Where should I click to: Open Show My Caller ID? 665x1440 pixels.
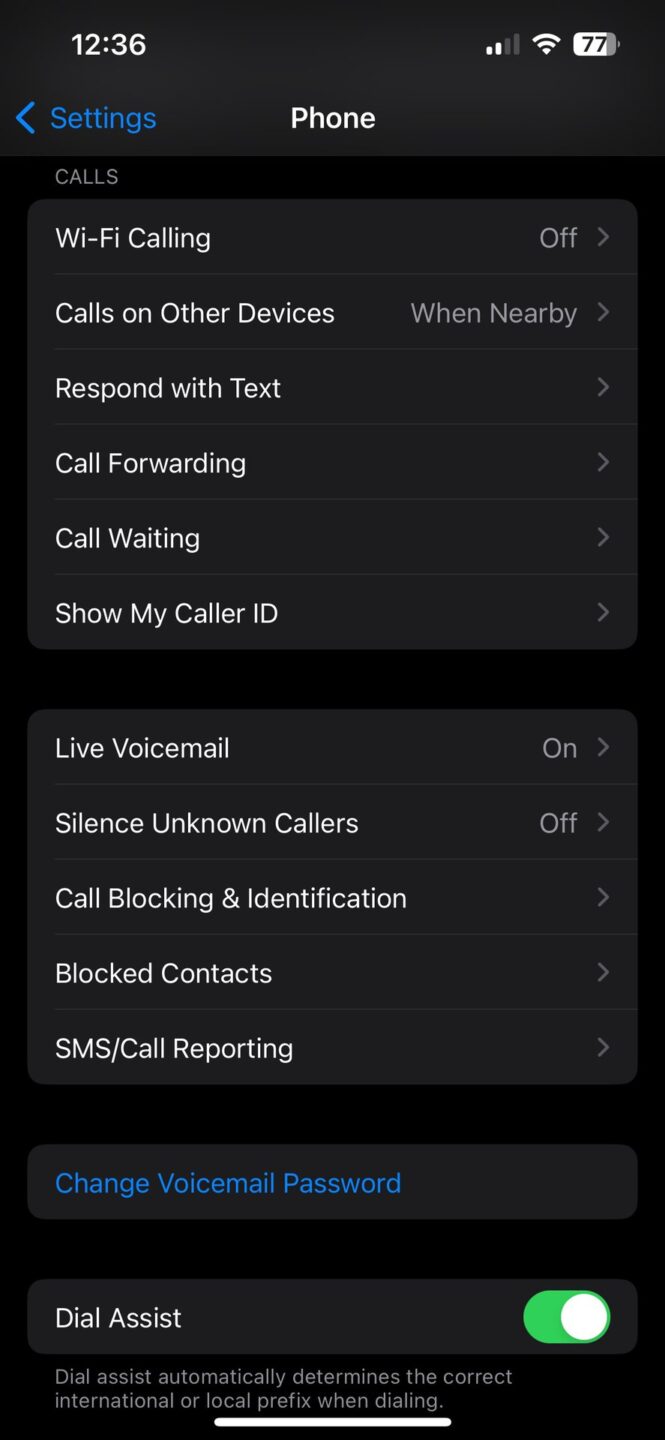click(x=332, y=613)
